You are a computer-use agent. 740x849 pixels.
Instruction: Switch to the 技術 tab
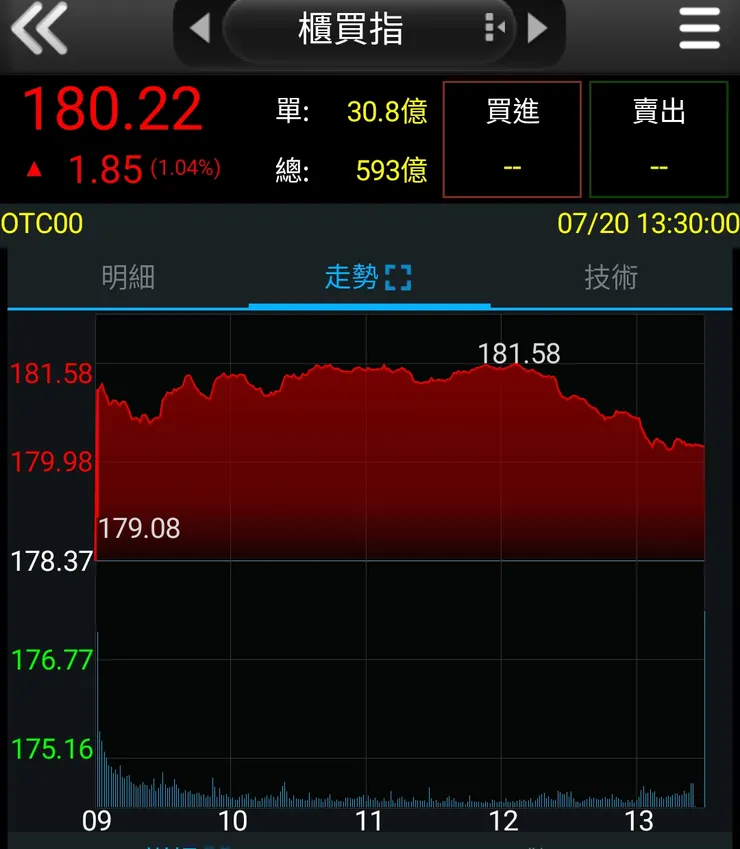610,277
